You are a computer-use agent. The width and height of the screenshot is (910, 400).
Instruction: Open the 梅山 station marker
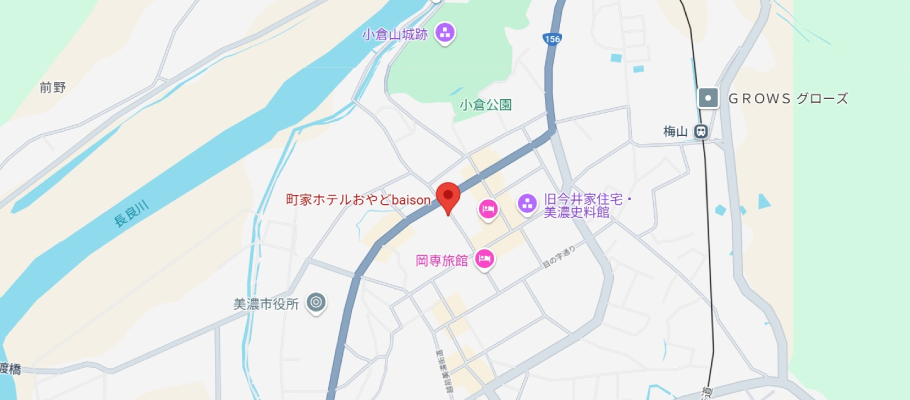(x=704, y=131)
